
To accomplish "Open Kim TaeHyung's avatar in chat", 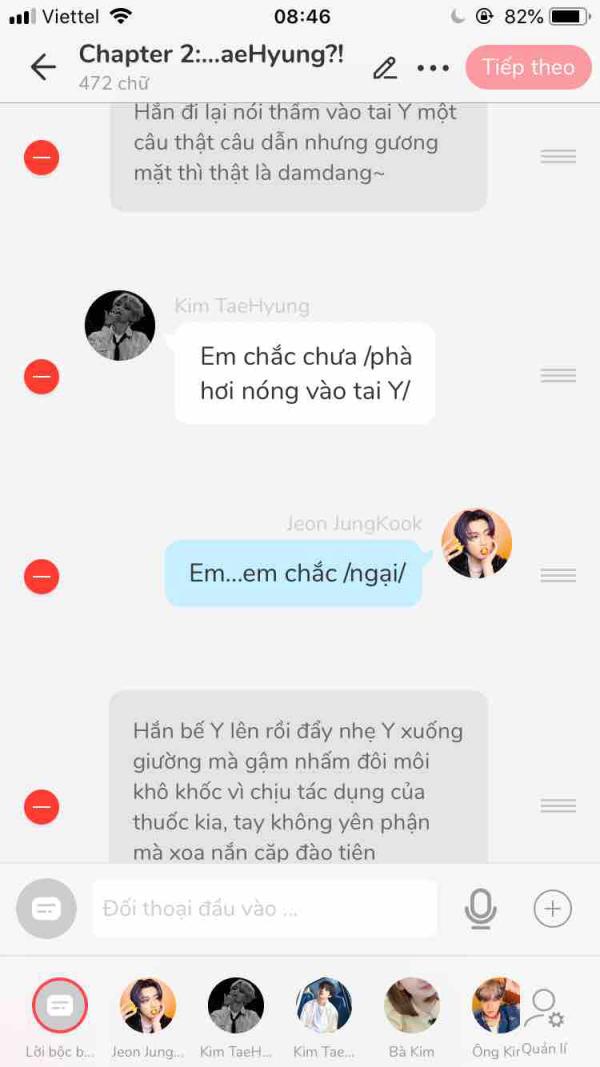I will coord(120,326).
